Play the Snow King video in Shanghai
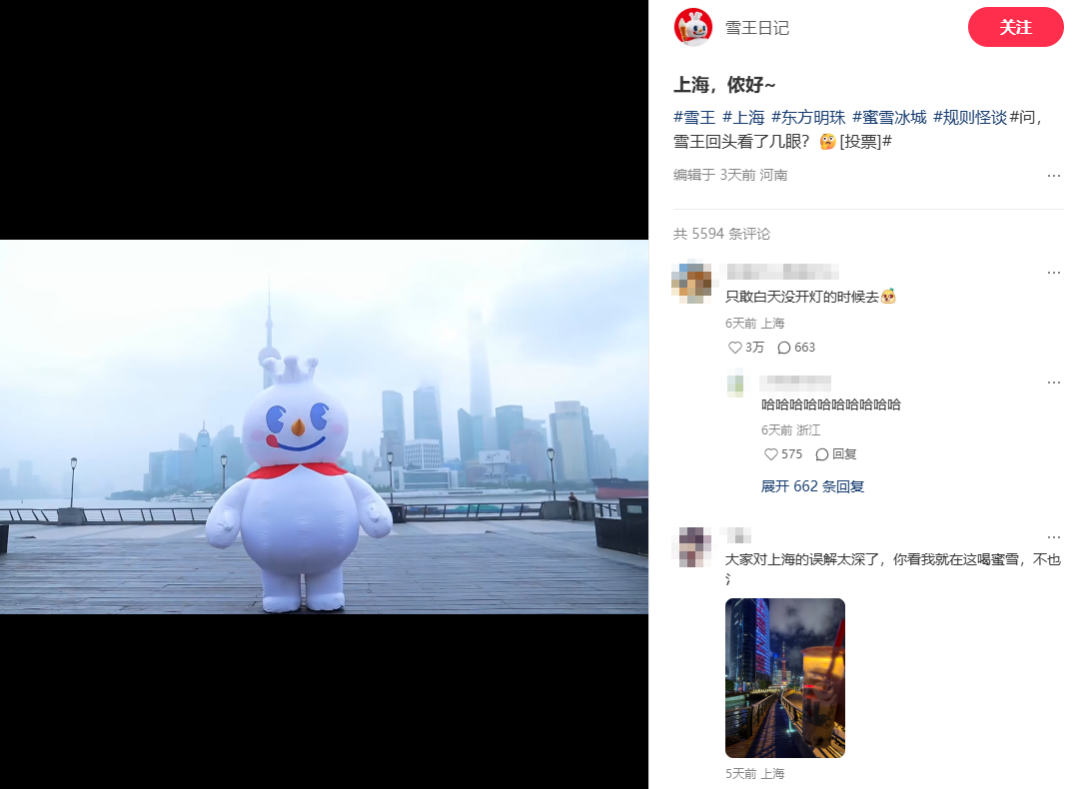This screenshot has height=789, width=1080. point(324,427)
